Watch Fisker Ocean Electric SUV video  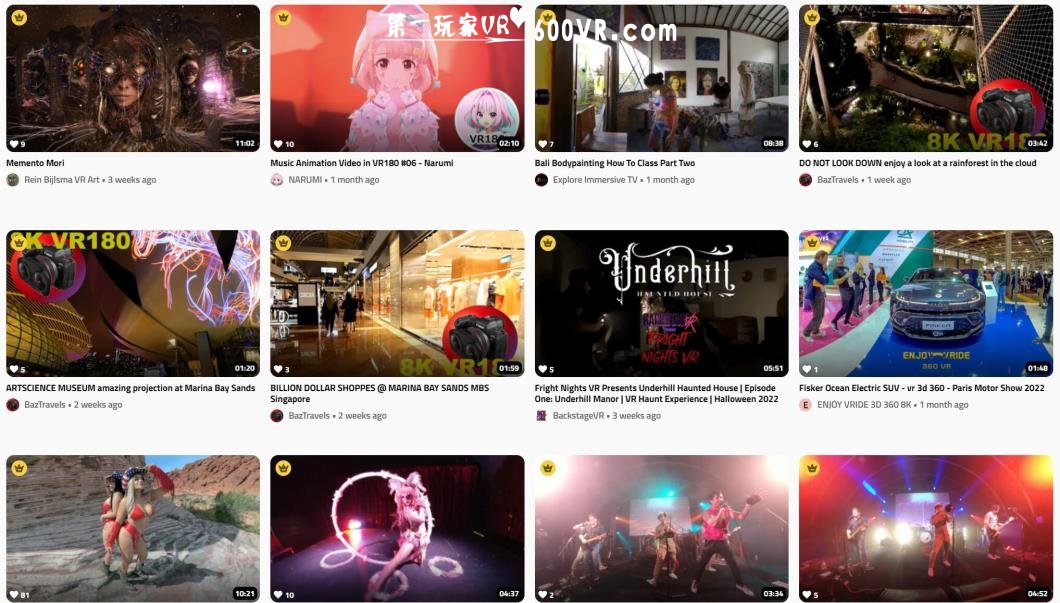(x=925, y=303)
